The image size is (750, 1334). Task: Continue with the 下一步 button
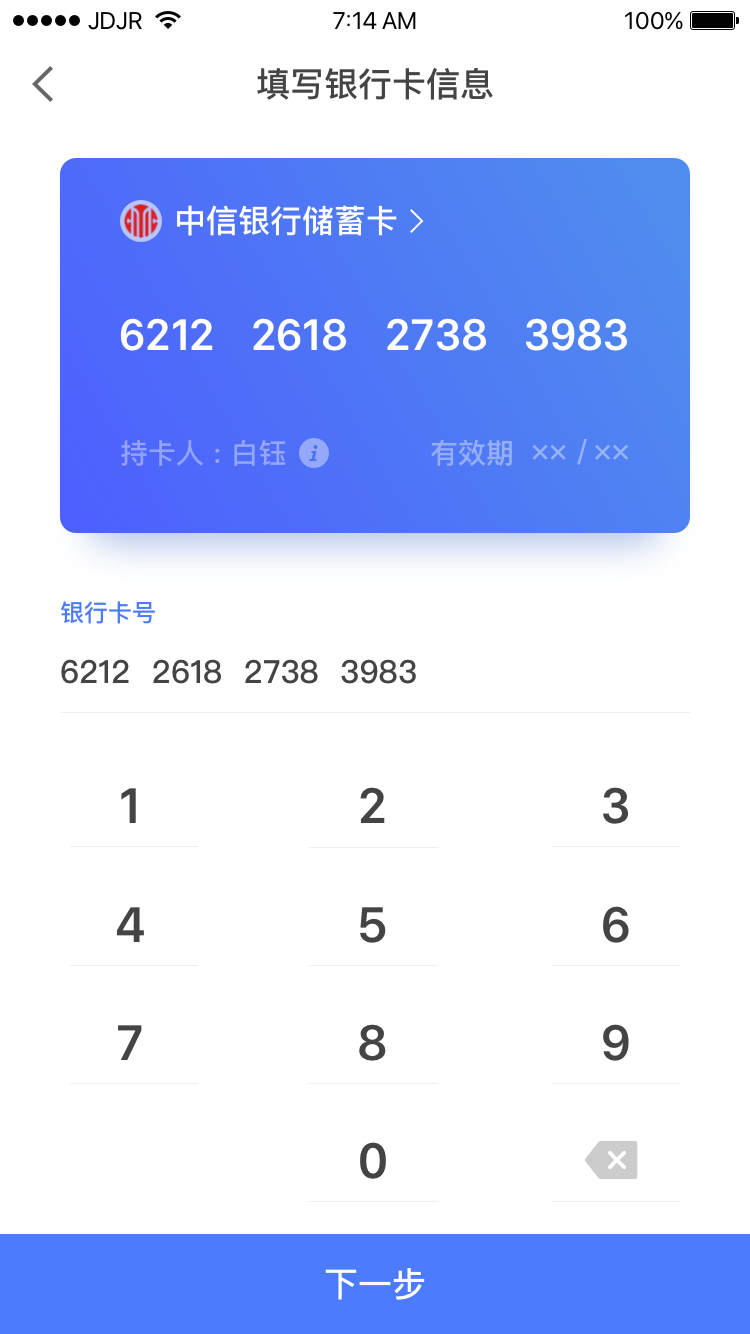click(x=375, y=1284)
